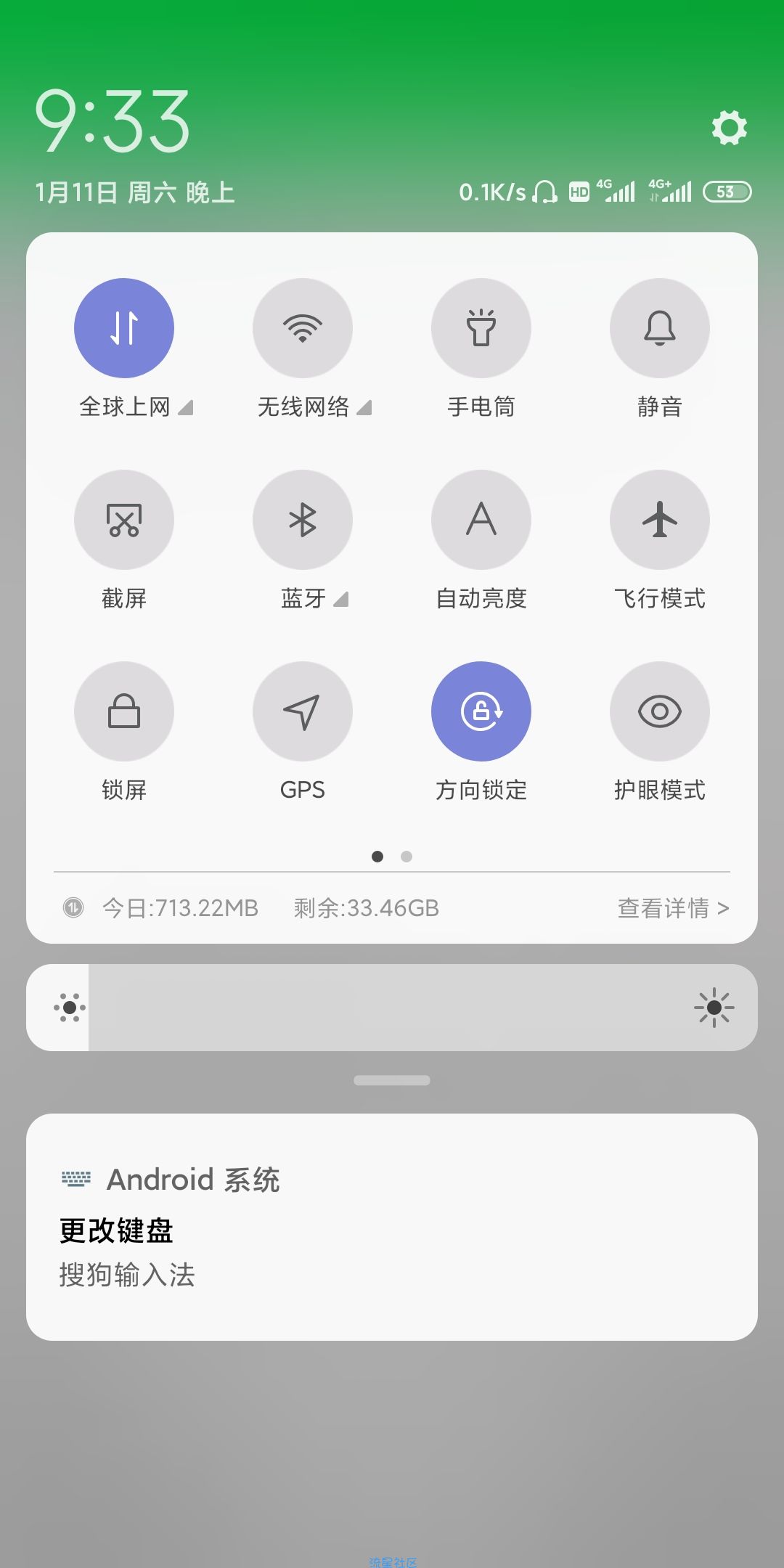784x1568 pixels.
Task: Lock the screen (锁屏)
Action: coord(124,711)
